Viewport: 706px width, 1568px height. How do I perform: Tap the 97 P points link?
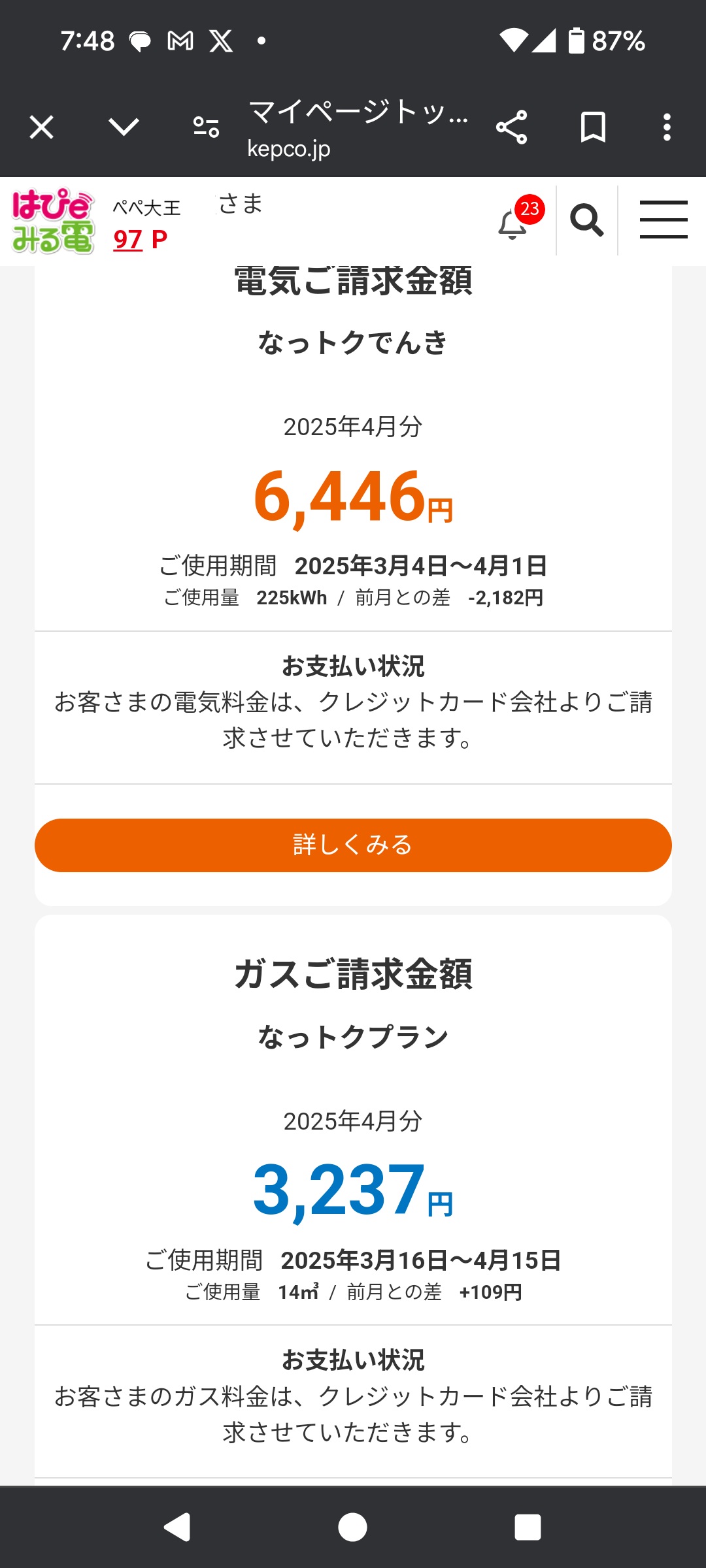140,240
